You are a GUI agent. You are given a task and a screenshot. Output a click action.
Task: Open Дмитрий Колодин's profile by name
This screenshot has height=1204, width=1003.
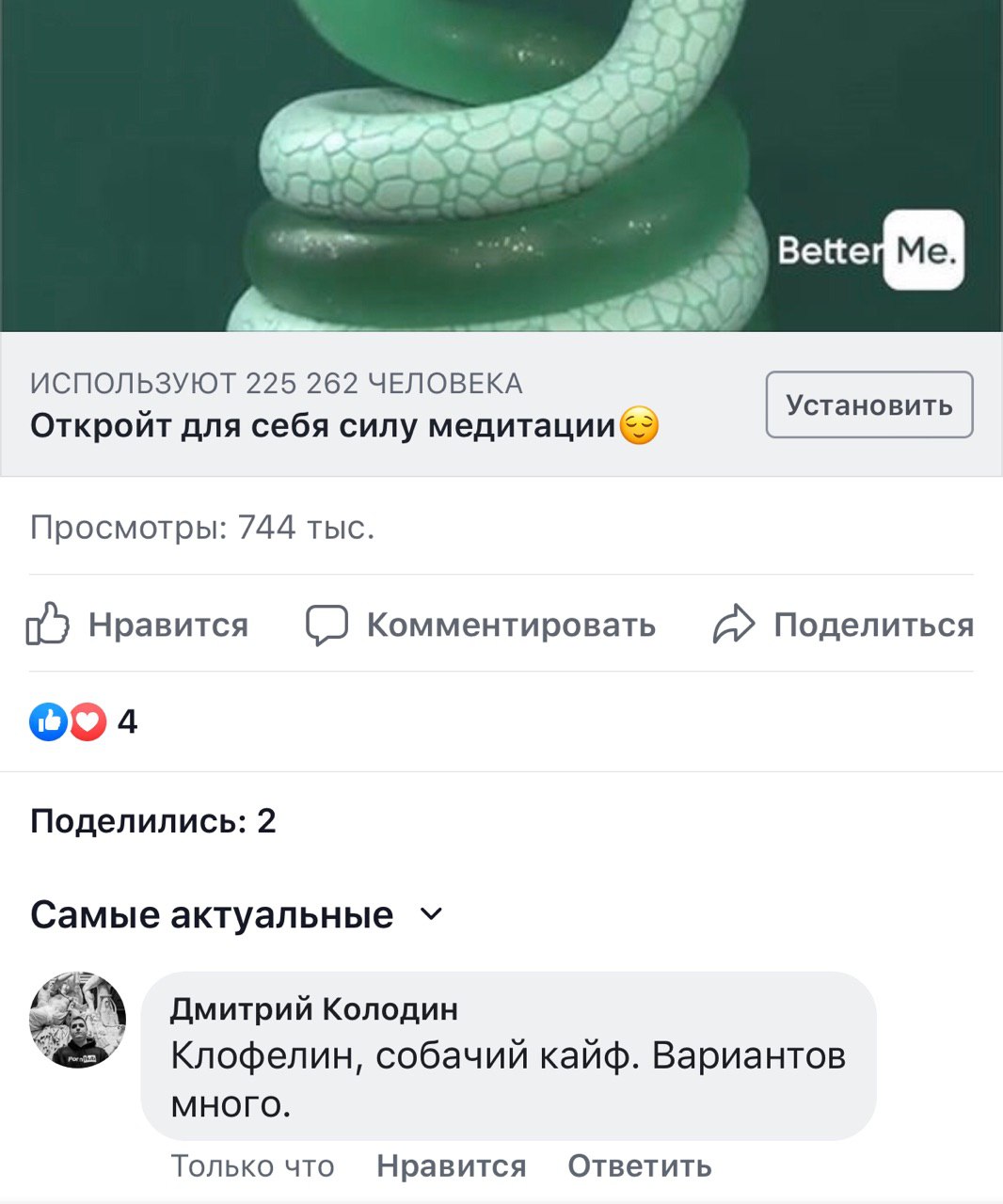click(314, 1008)
